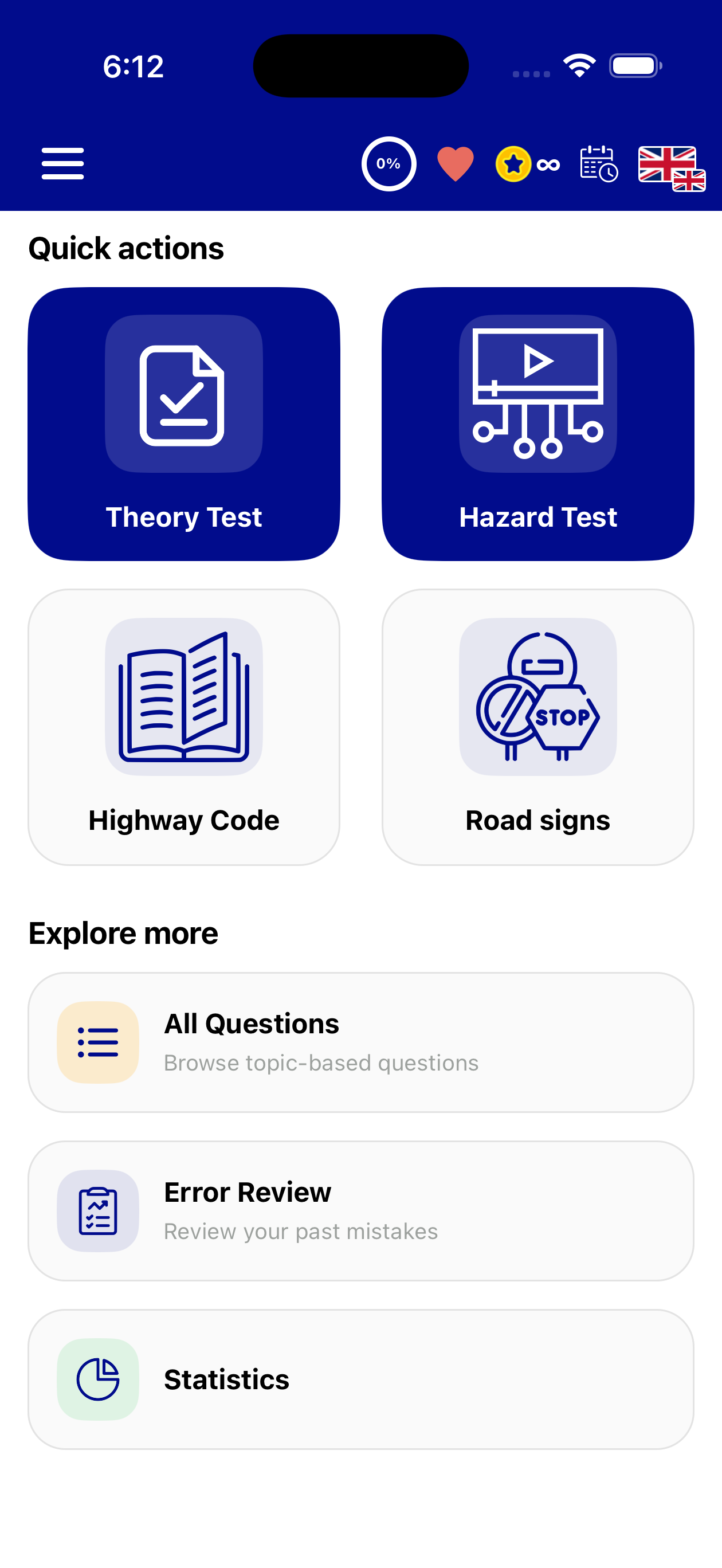Open the exam date calendar icon

coord(598,163)
